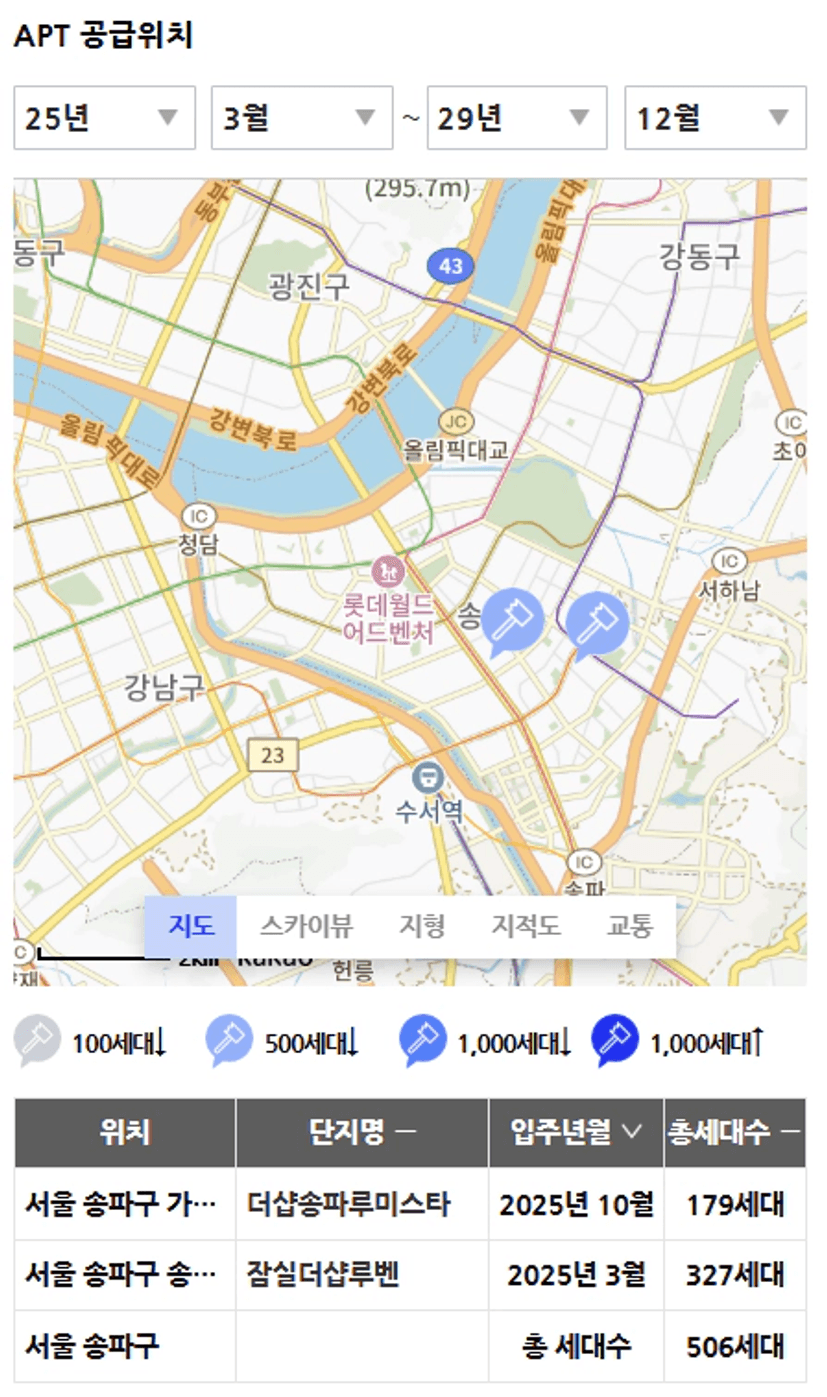Select the 지도 map view tab
Viewport: 827px width, 1397px height.
point(190,926)
